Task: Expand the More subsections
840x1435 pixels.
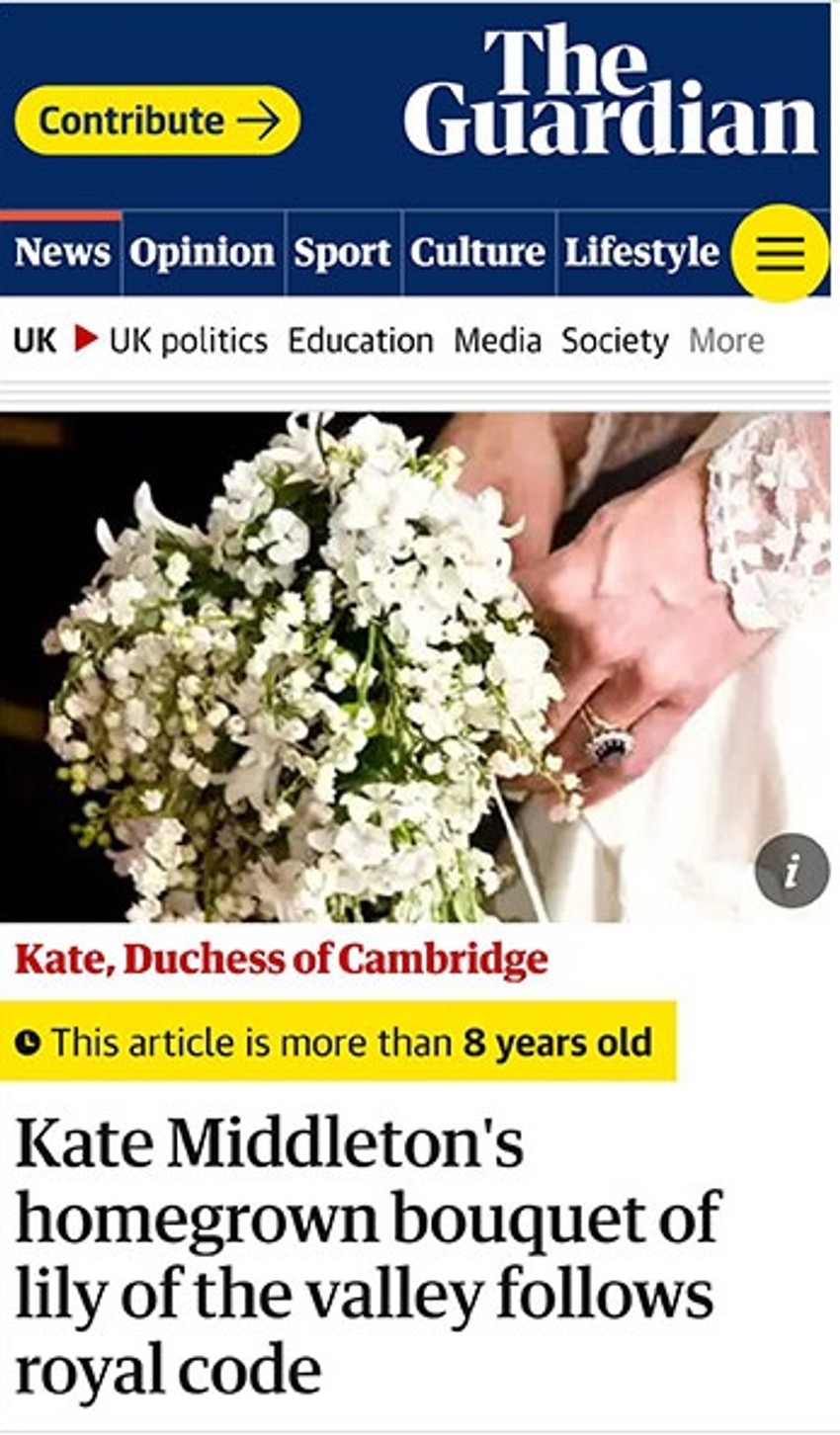Action: point(726,341)
